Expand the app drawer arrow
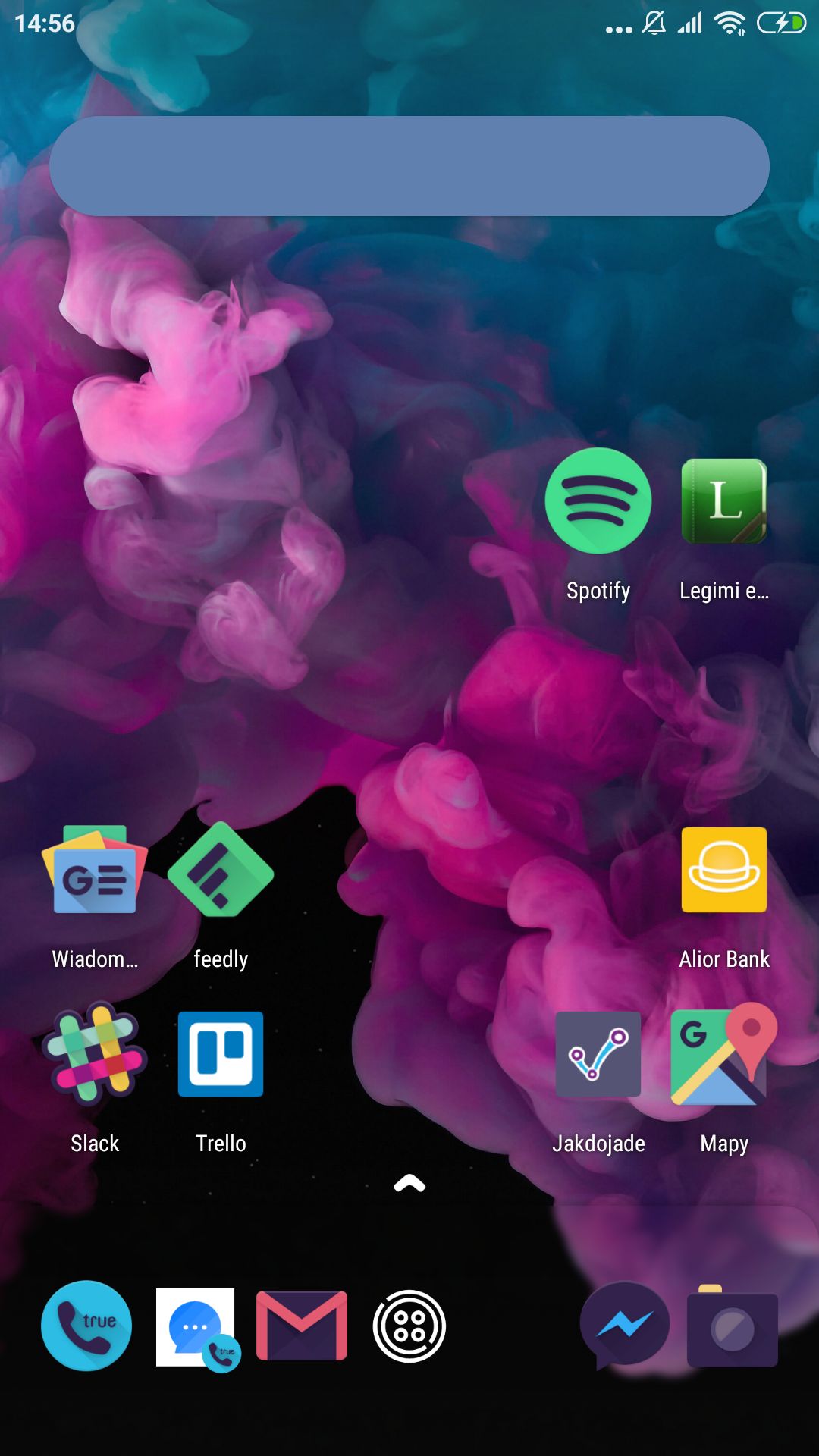Screen dimensions: 819x1456 coord(409,1184)
